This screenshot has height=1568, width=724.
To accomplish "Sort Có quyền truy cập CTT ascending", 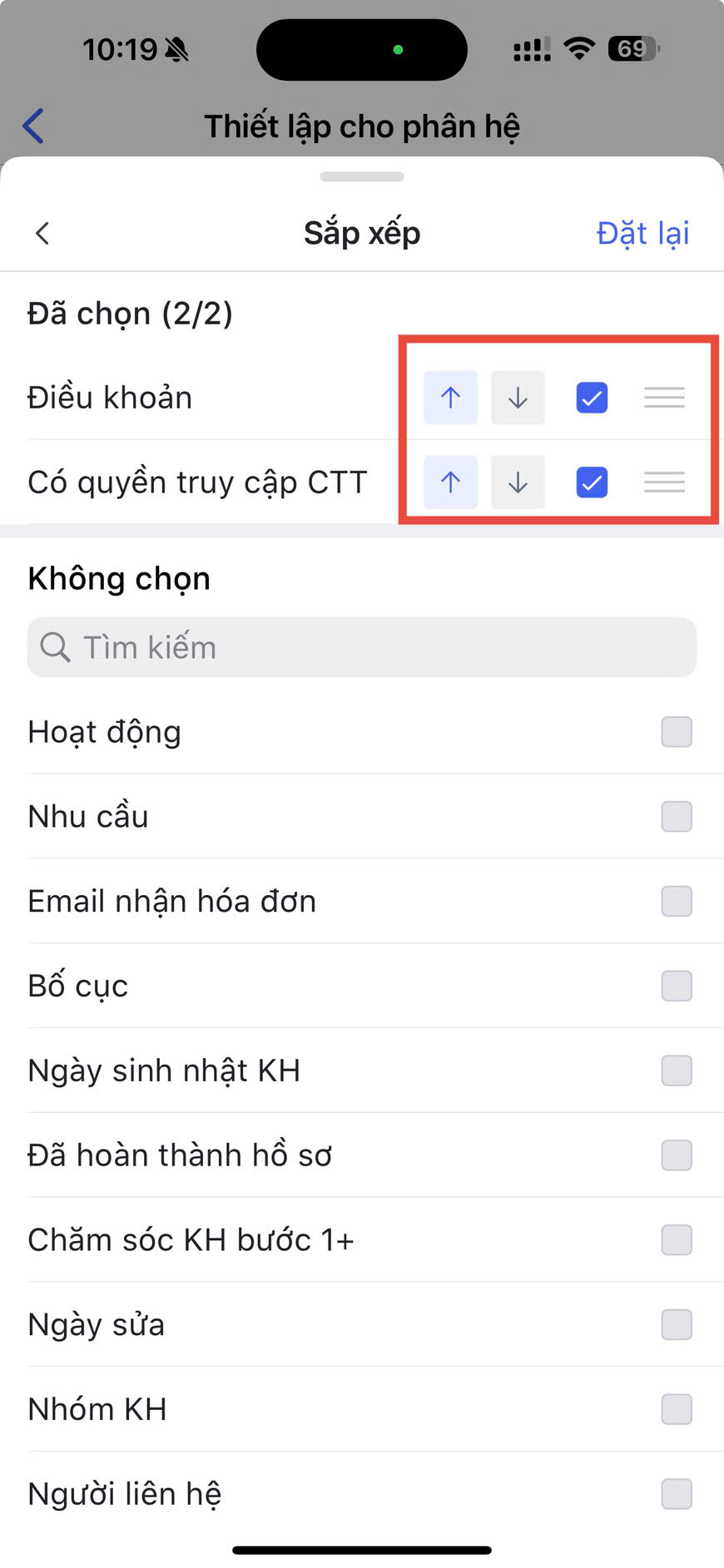I will [450, 482].
